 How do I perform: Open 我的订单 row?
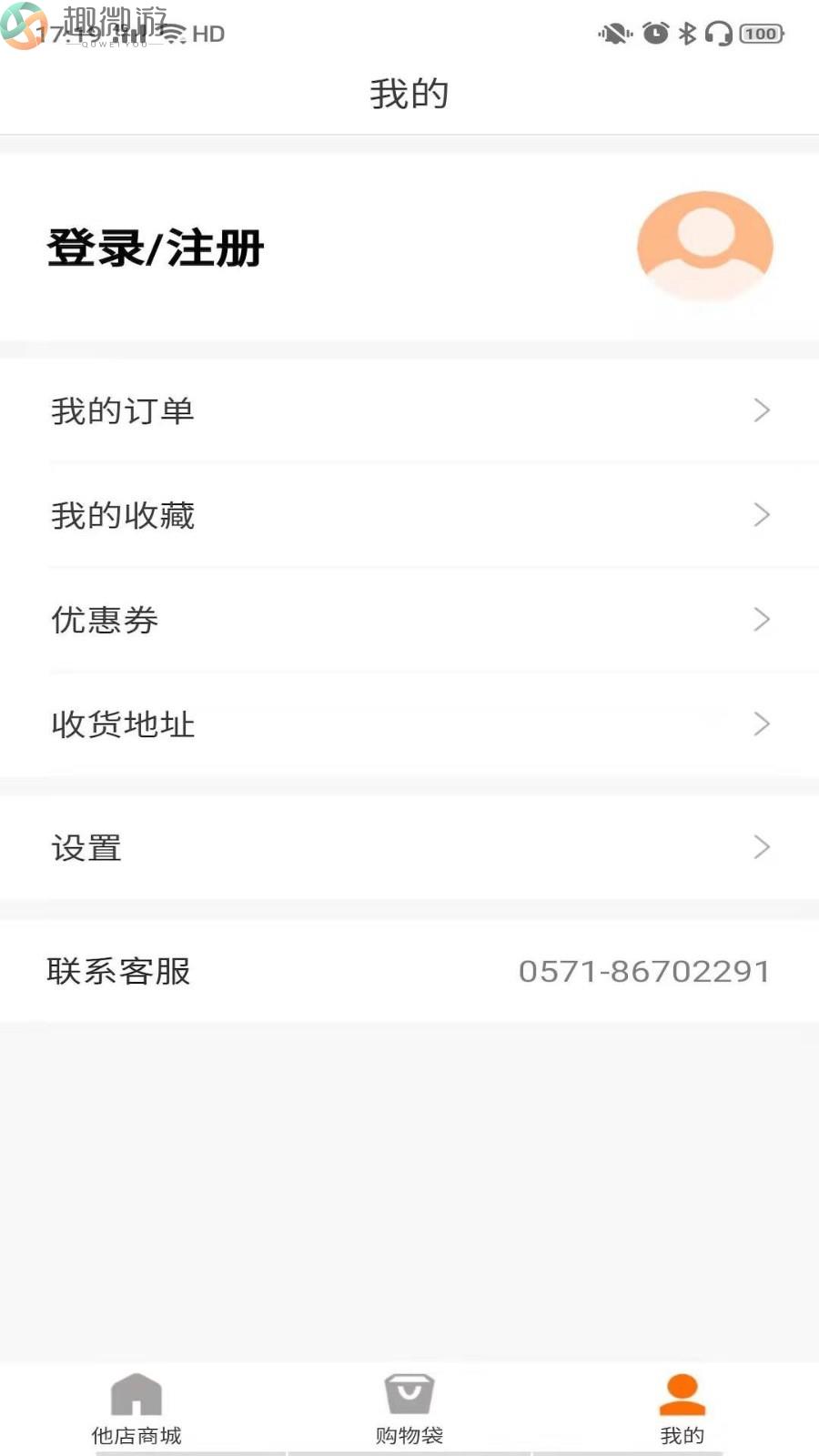(409, 410)
